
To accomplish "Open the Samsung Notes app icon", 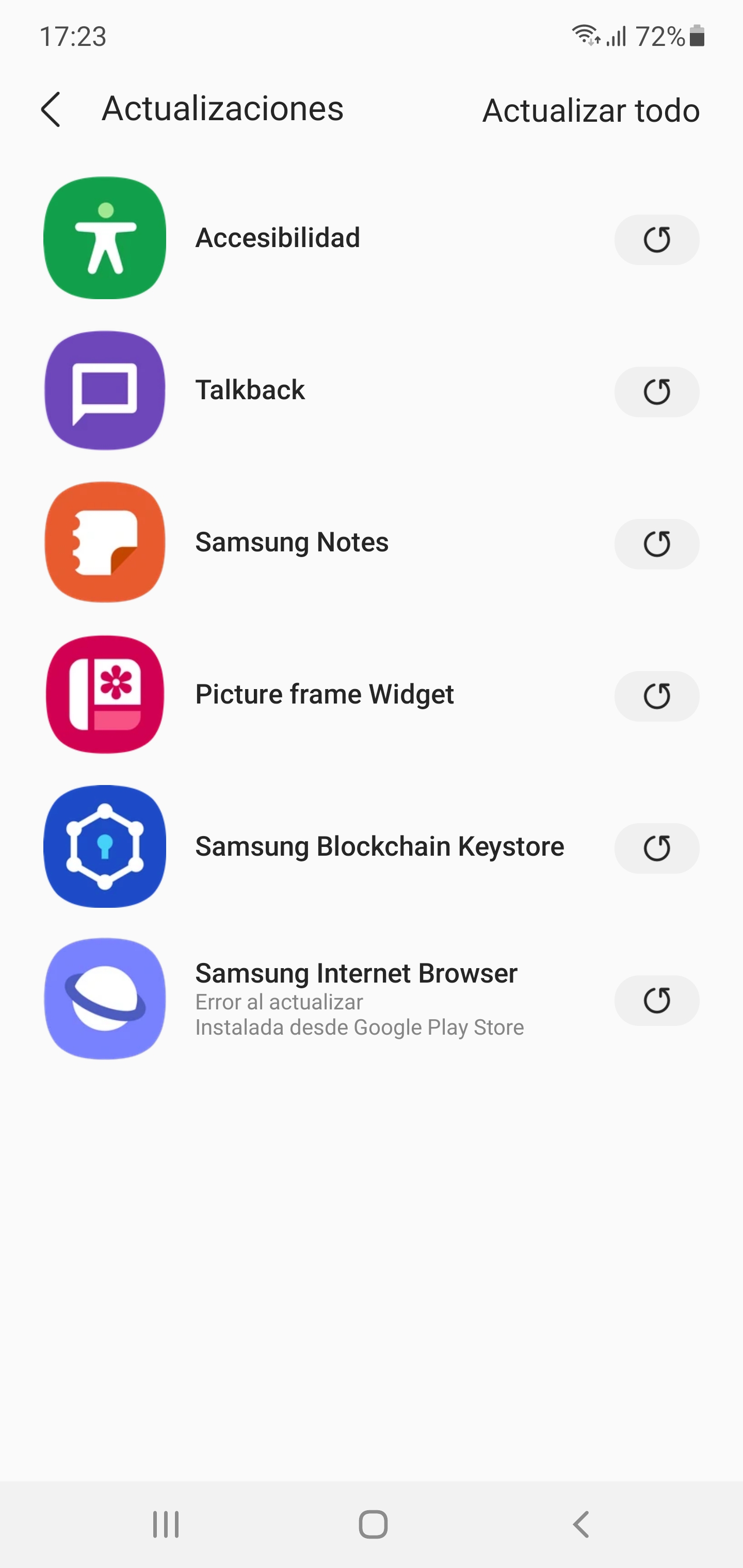I will pos(104,543).
